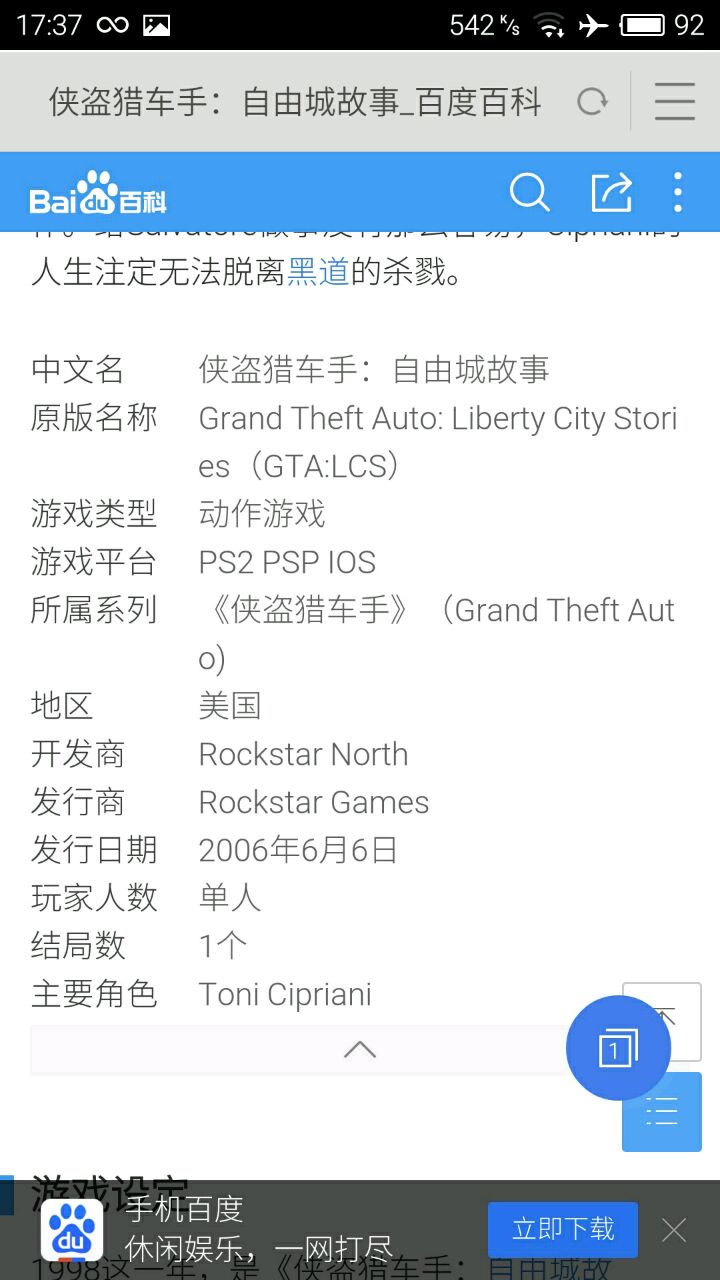
Task: Go to Baidu Baike home via logo
Action: [98, 194]
